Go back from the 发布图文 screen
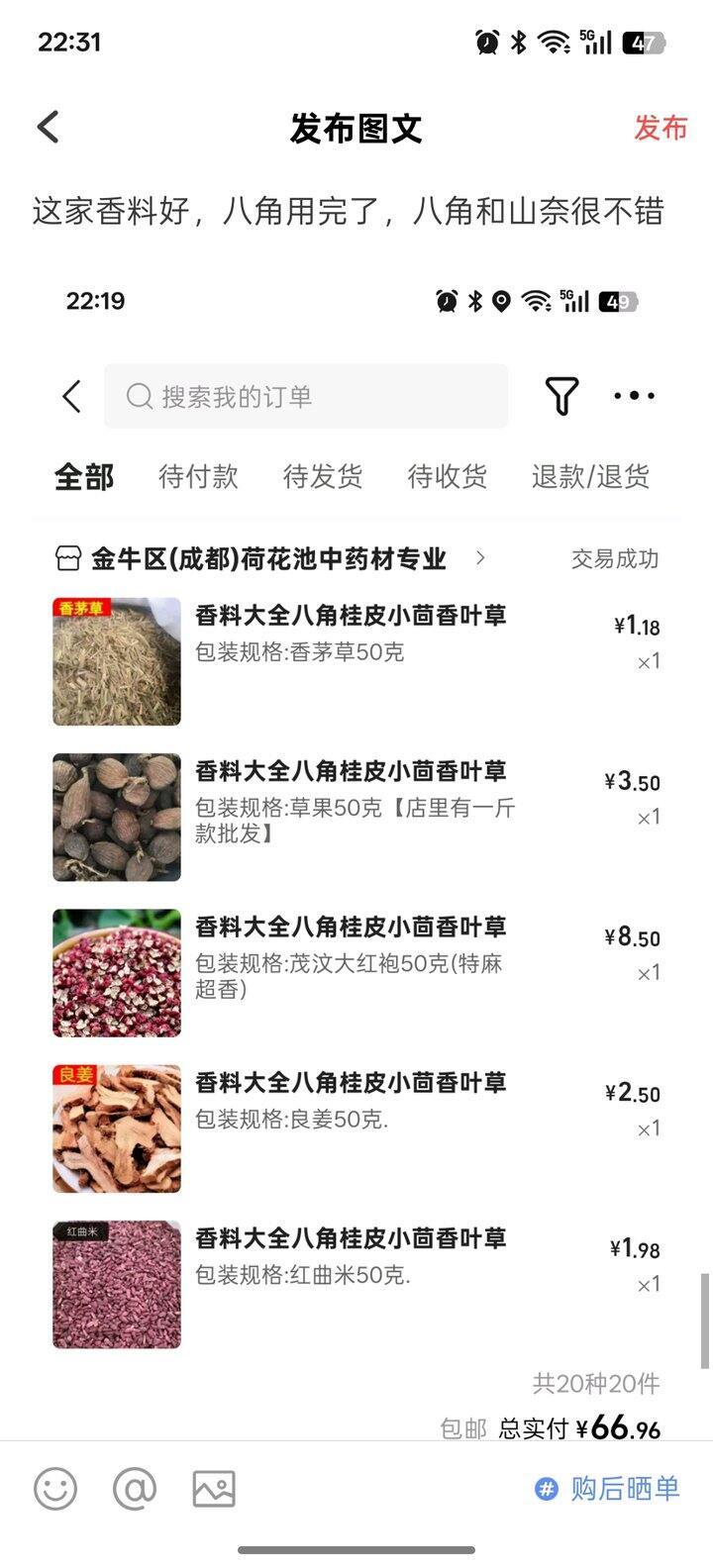This screenshot has width=713, height=1568. (48, 128)
